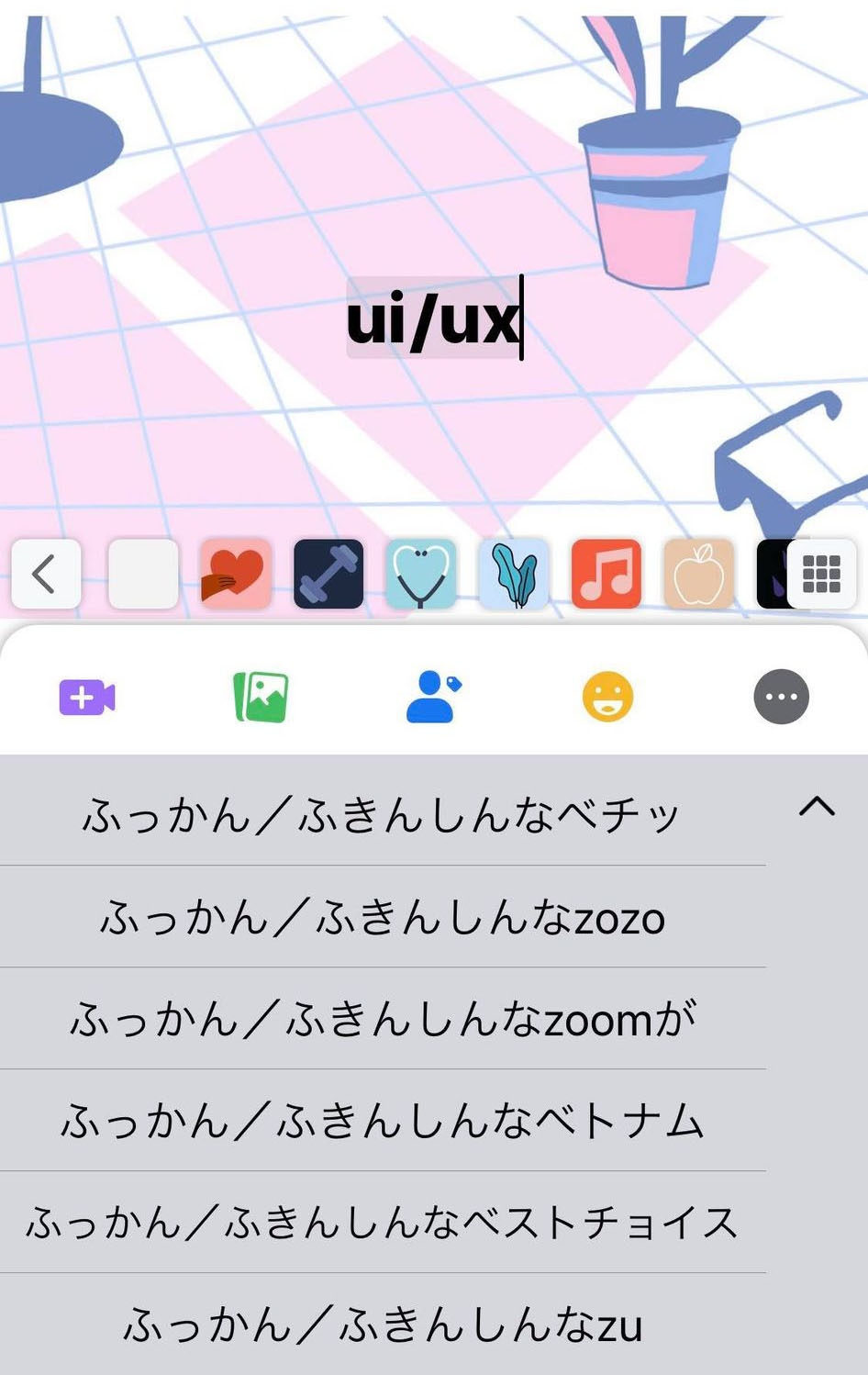Image resolution: width=868 pixels, height=1375 pixels.
Task: Choose the stethoscope background
Action: click(x=421, y=575)
